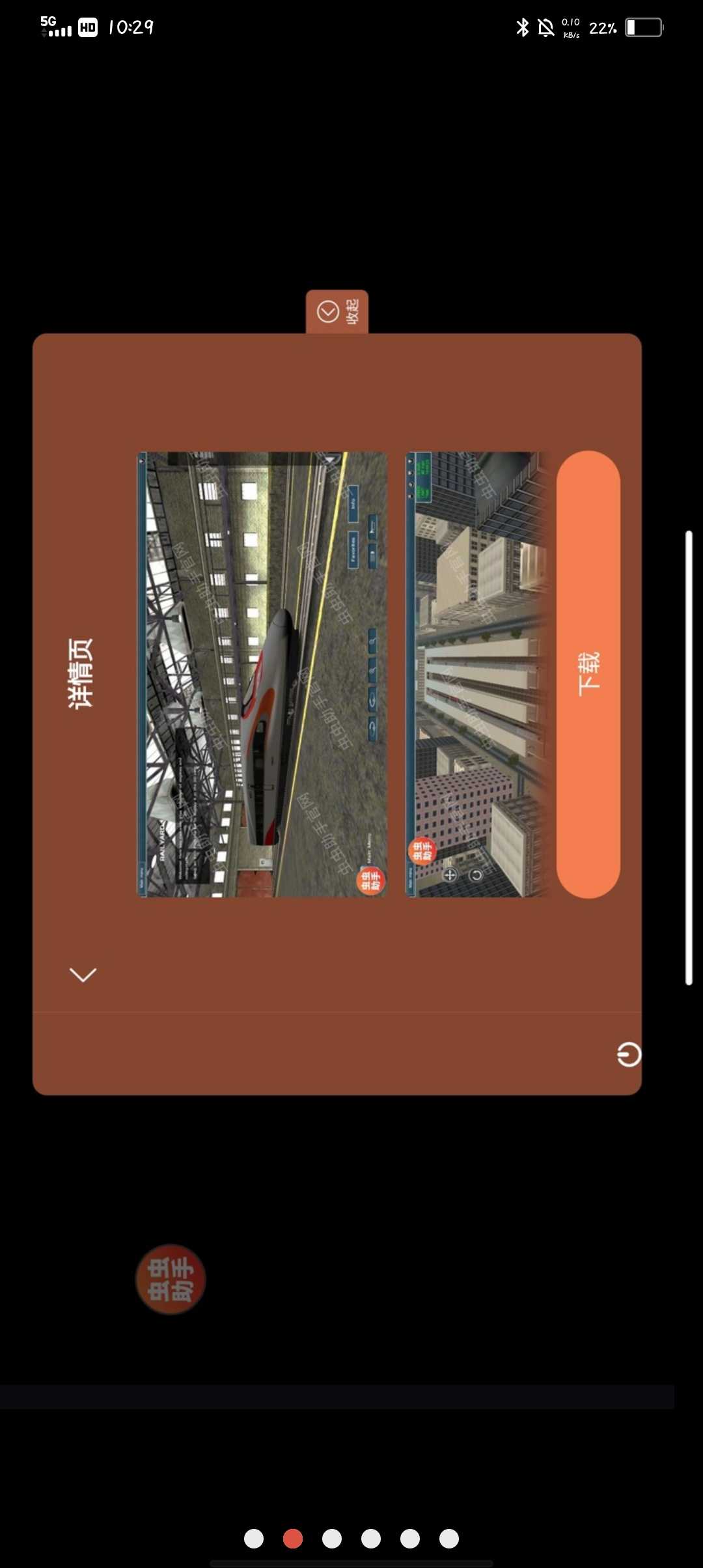This screenshot has width=703, height=1568.
Task: Tap the circular refresh icon
Action: coord(629,1054)
